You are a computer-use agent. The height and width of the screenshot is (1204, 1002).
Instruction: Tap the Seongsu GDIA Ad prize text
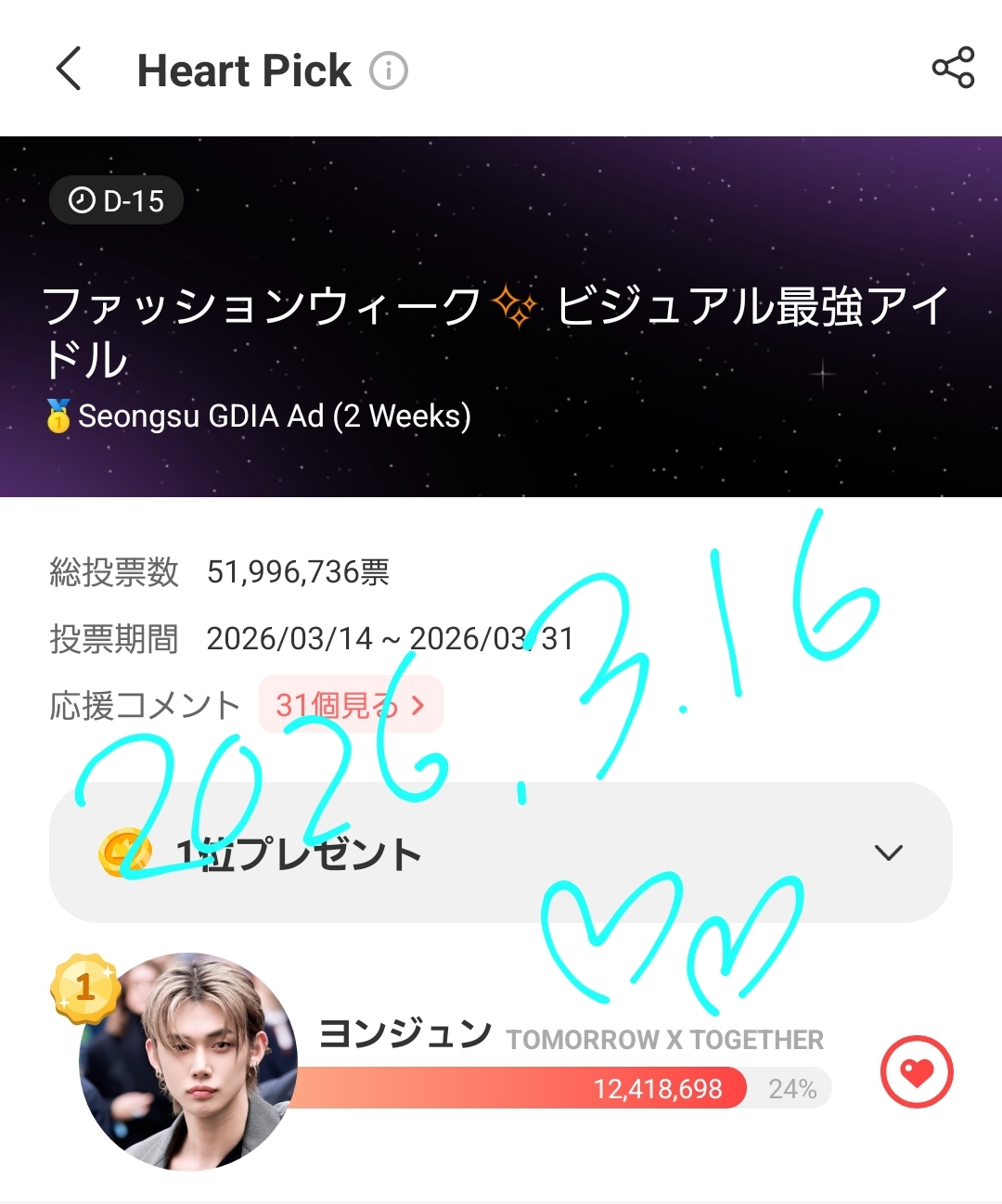(x=276, y=416)
